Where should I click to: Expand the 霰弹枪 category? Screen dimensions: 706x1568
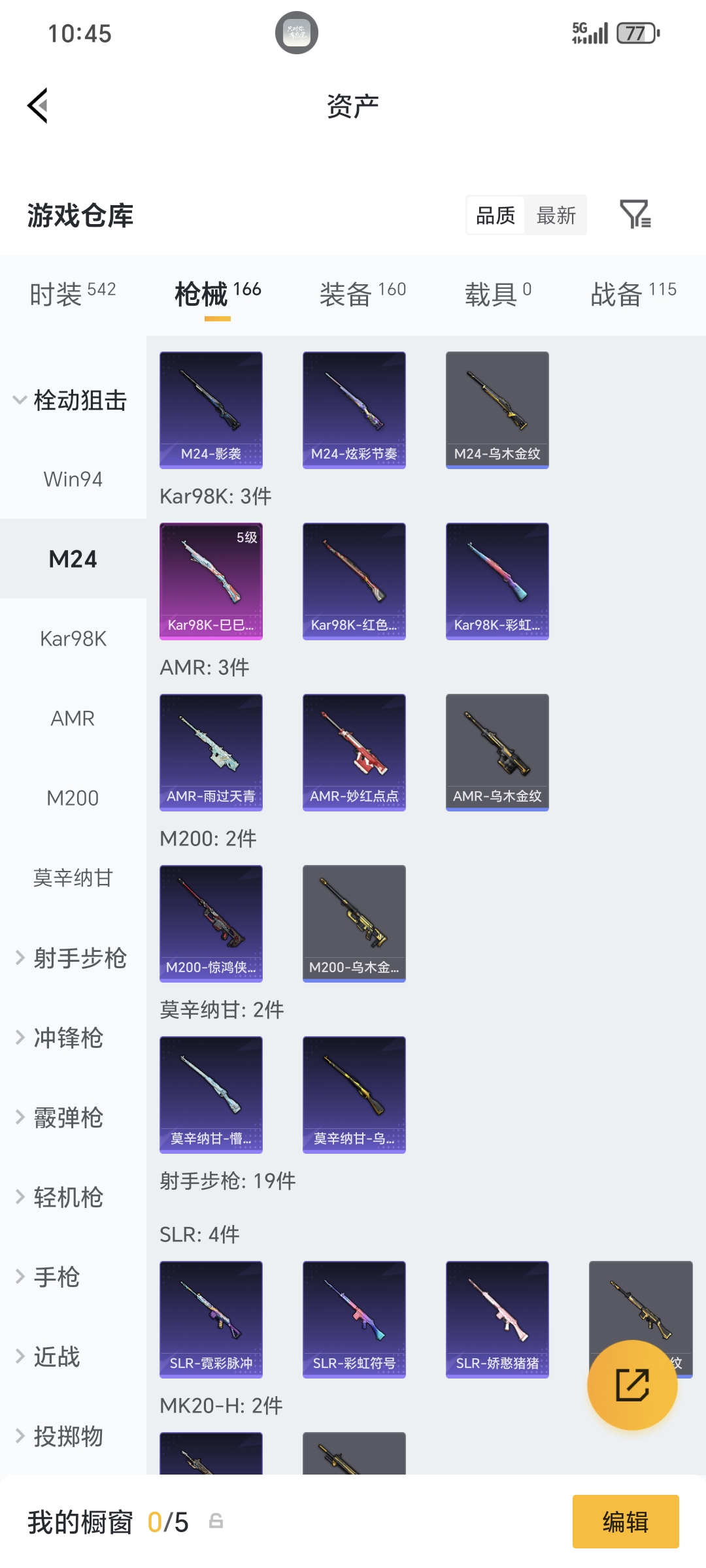click(x=69, y=1117)
